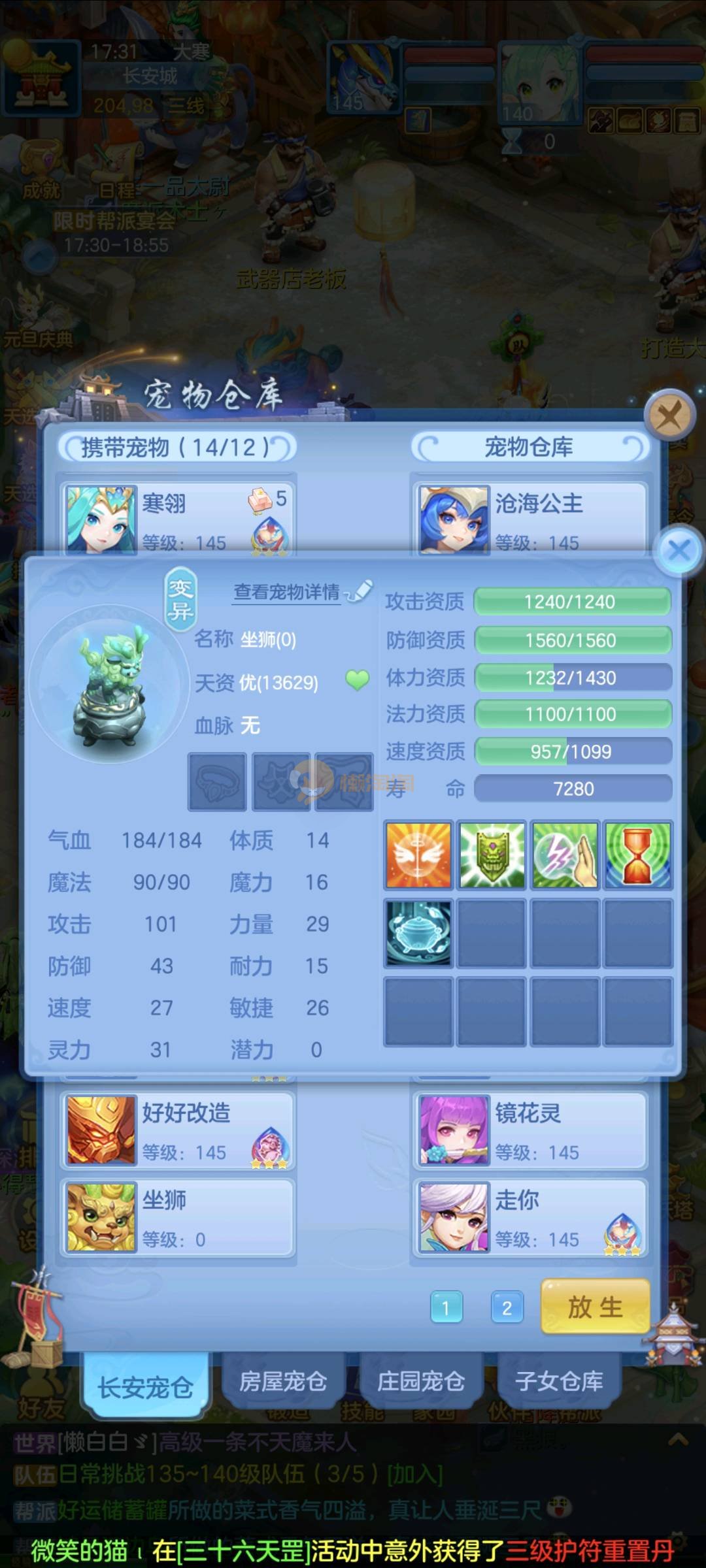Switch to 长安宠仓 tab
The width and height of the screenshot is (706, 1568).
[x=145, y=1386]
